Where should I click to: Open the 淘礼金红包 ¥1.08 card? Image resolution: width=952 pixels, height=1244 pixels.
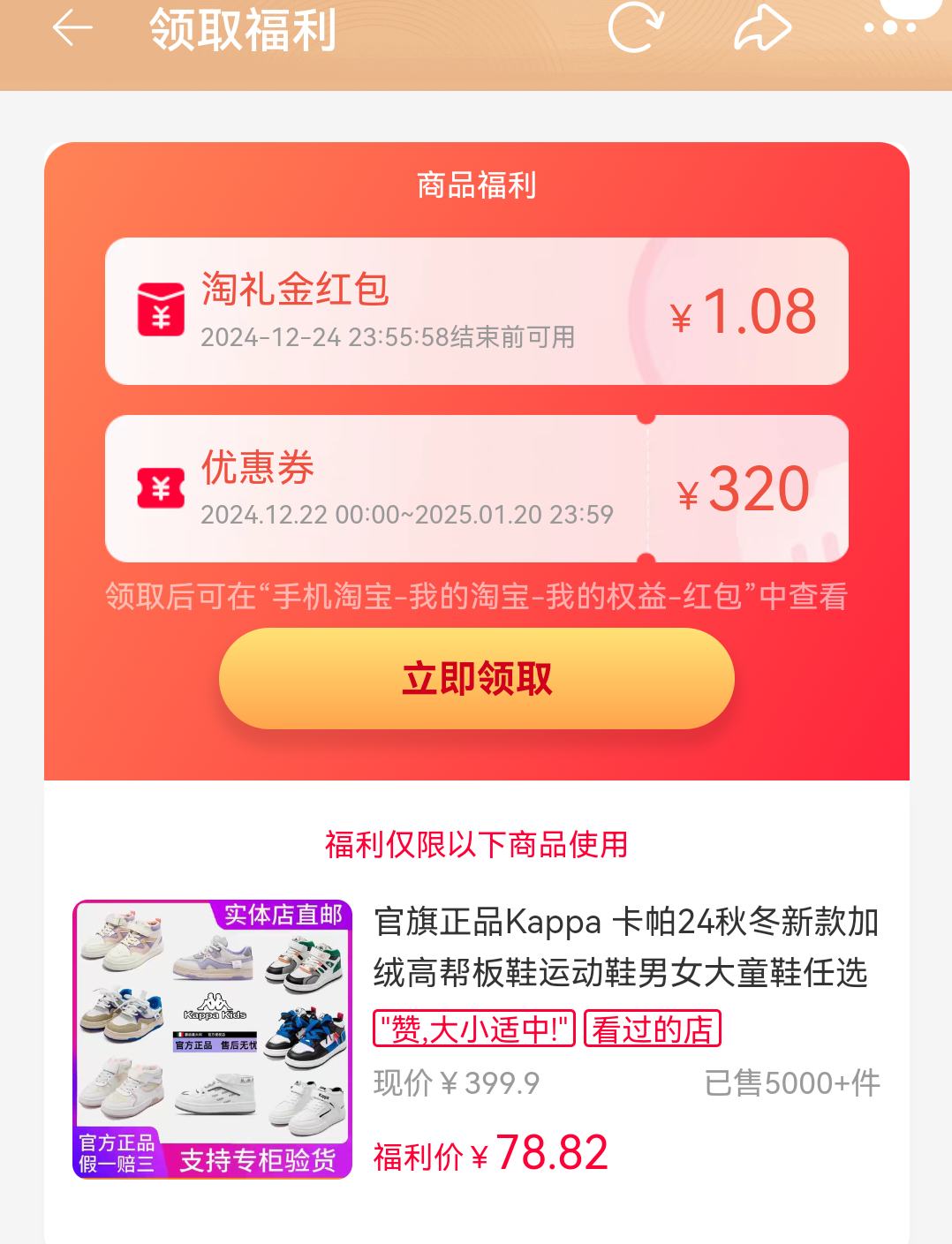pos(476,311)
